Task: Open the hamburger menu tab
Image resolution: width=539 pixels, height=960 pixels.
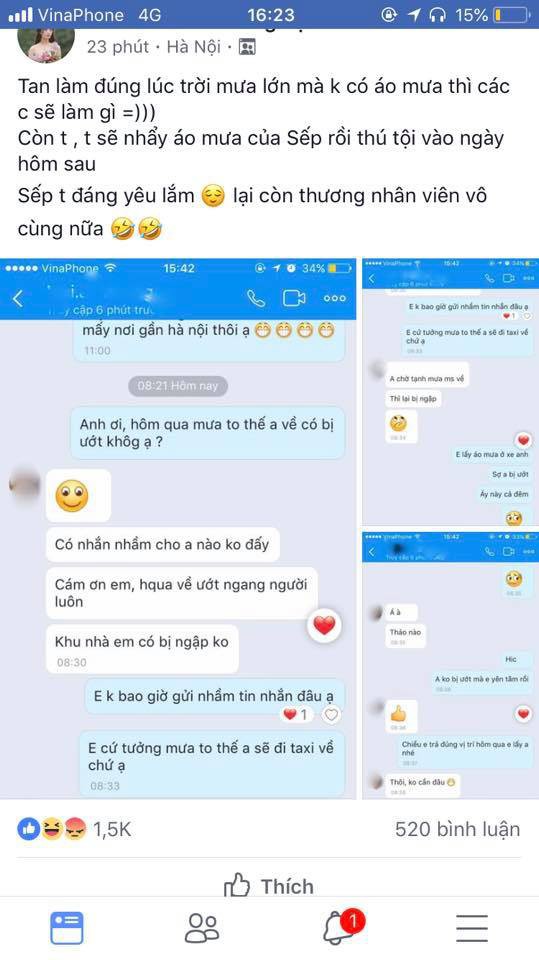Action: coord(472,928)
